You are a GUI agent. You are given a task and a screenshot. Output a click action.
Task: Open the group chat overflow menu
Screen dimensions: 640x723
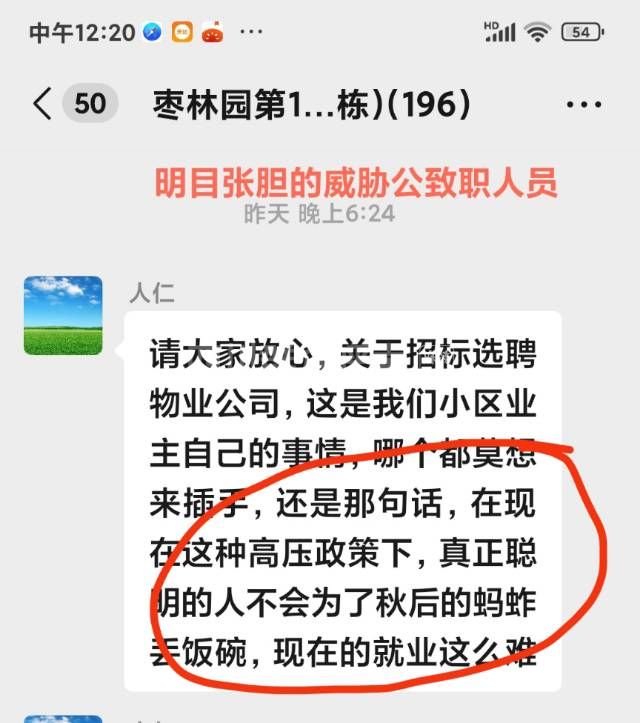(x=583, y=105)
